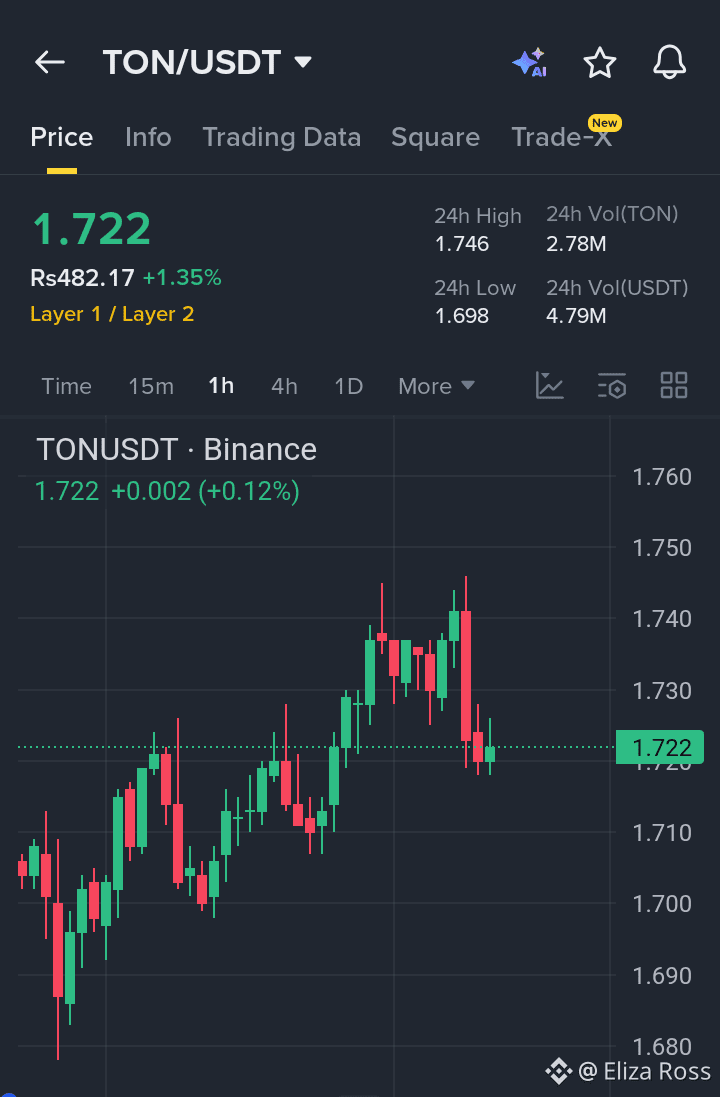720x1097 pixels.
Task: Select the Info tab
Action: point(148,136)
